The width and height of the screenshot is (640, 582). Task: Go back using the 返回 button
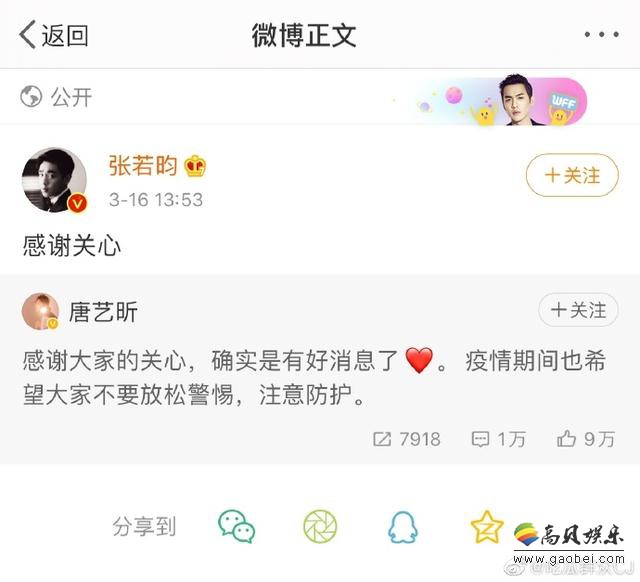point(54,35)
